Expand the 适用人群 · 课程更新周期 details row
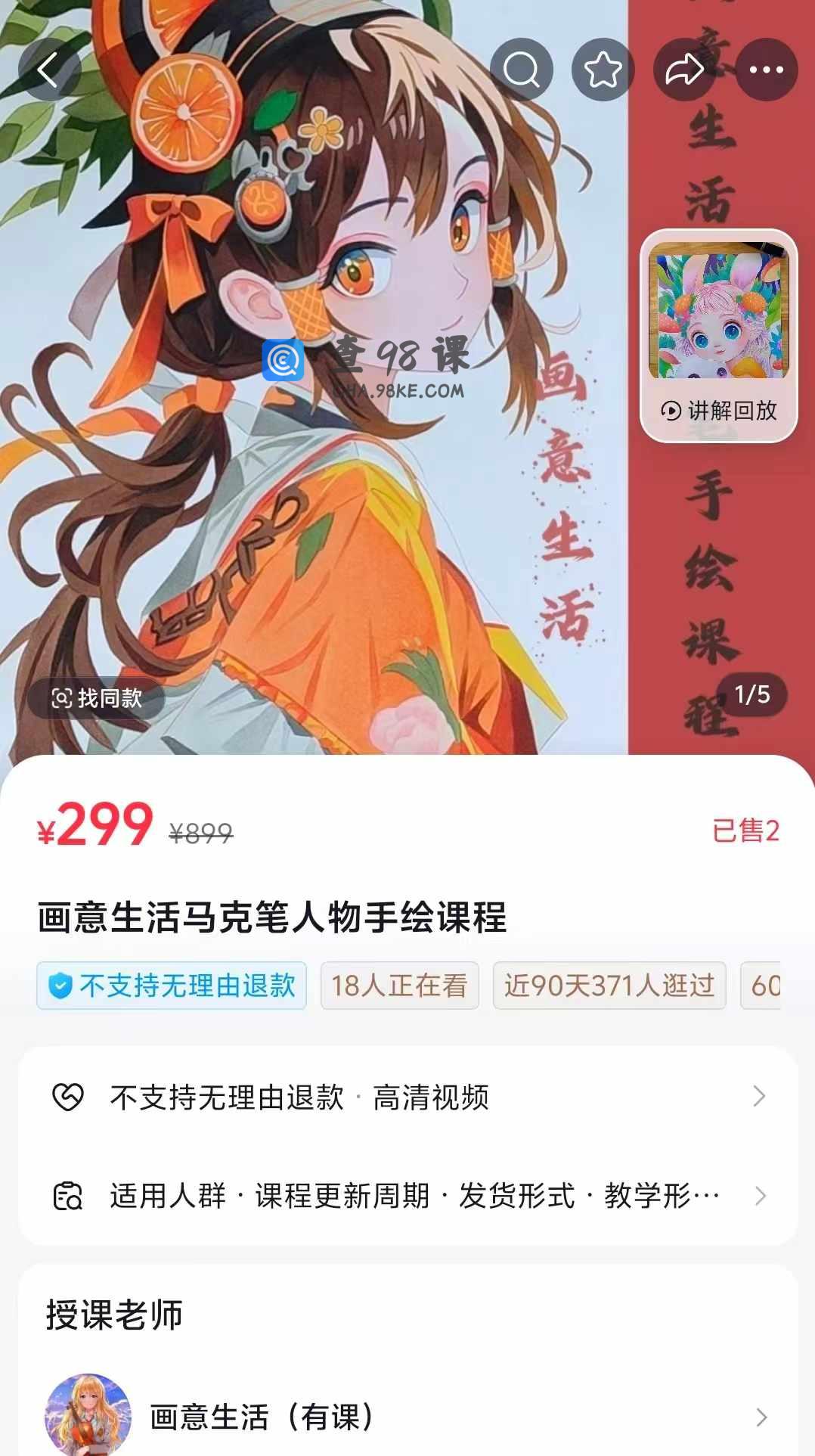 pyautogui.click(x=408, y=1197)
